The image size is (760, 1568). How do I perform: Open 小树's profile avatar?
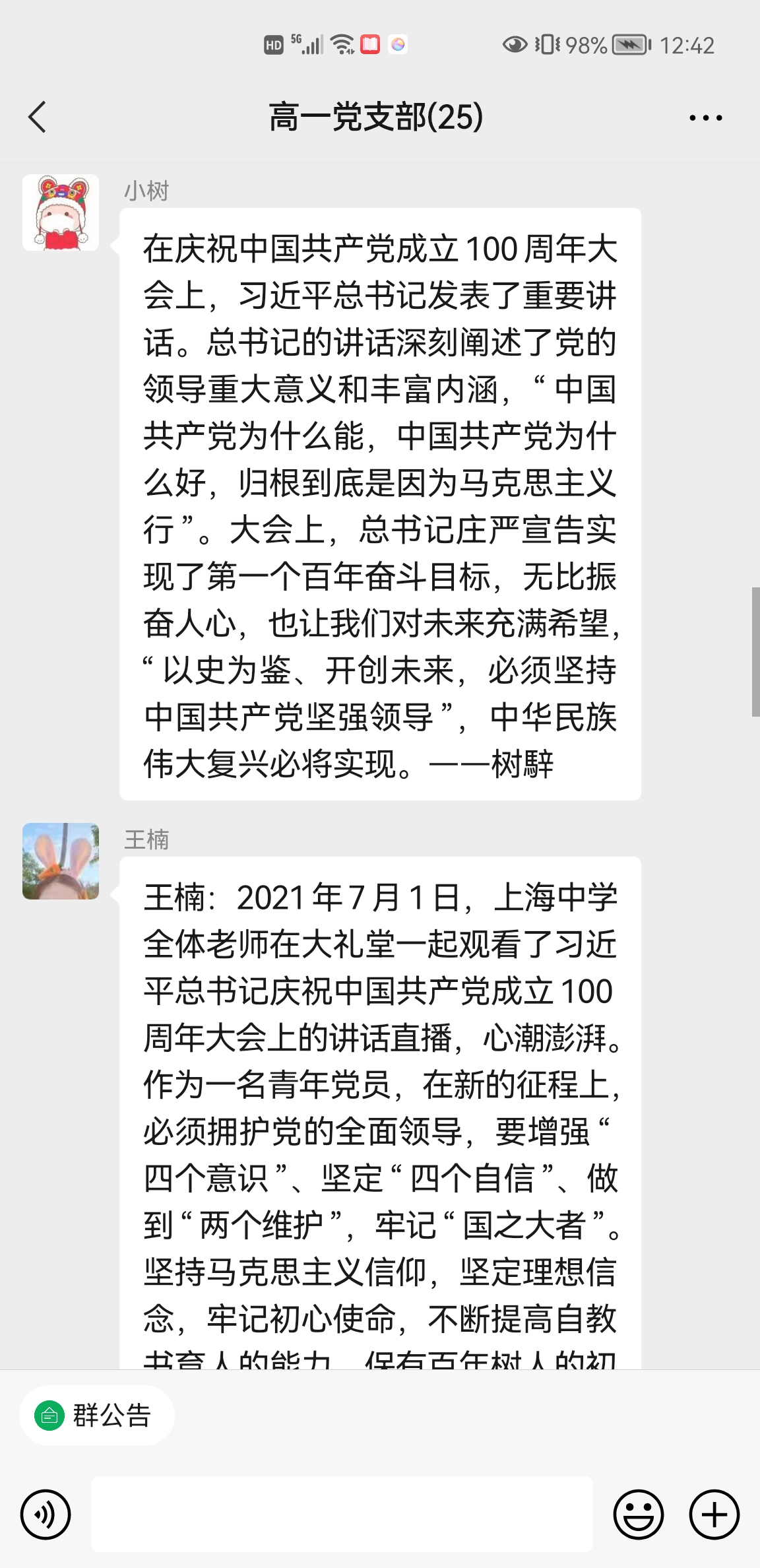[x=61, y=212]
